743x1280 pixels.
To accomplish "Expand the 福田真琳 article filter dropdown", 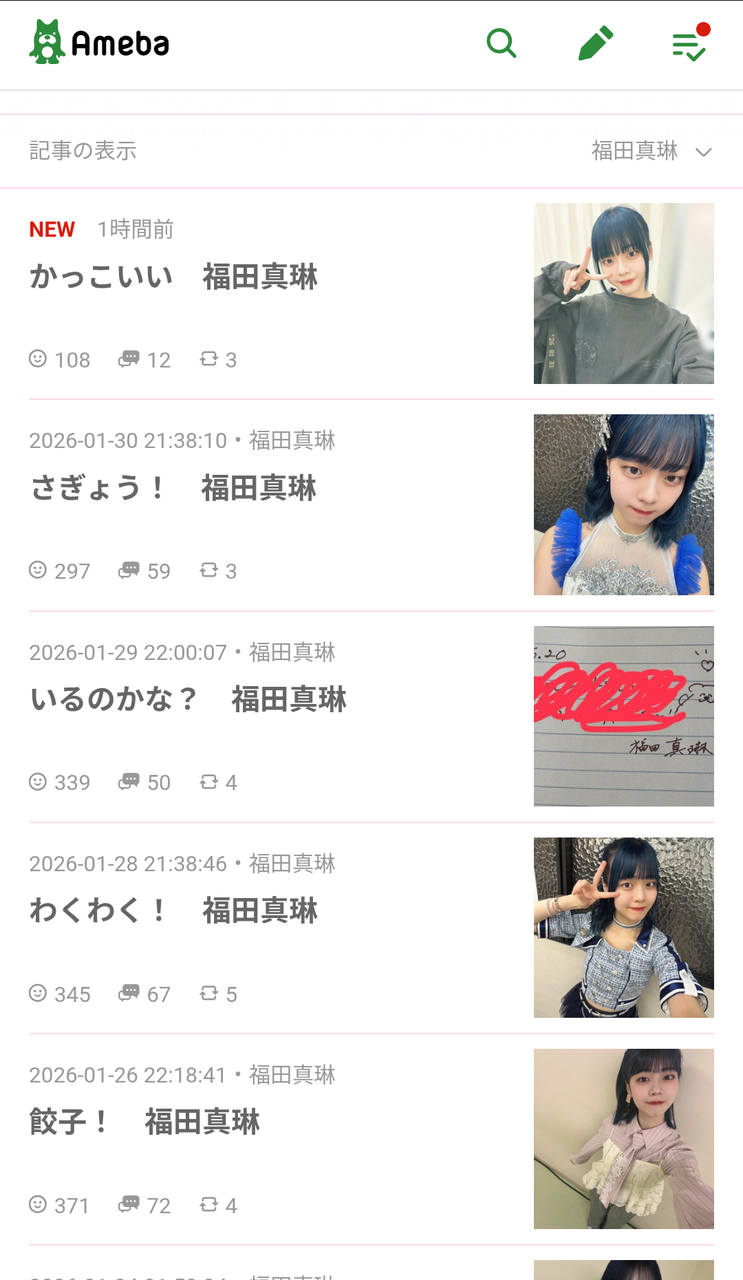I will [651, 151].
